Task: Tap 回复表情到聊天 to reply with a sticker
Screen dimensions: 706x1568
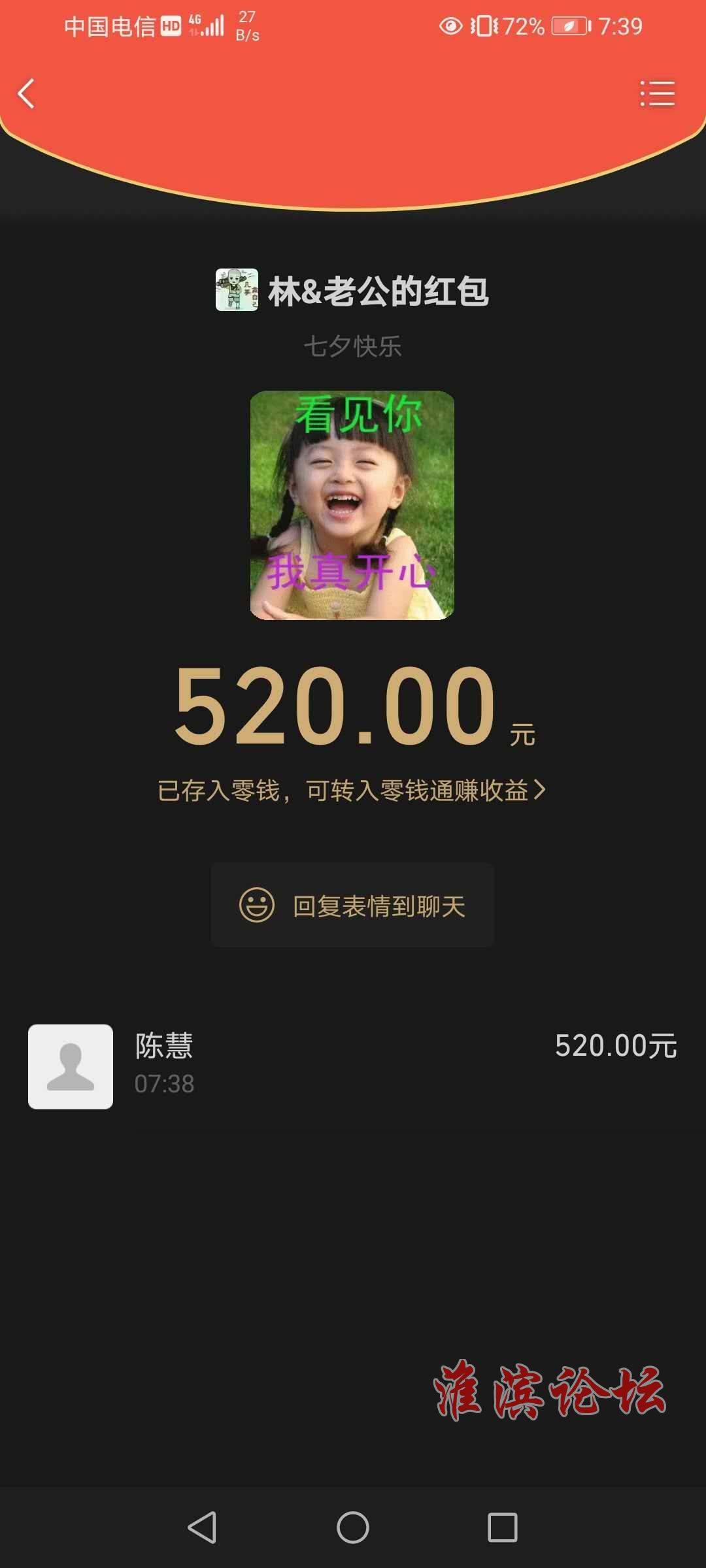Action: [352, 906]
